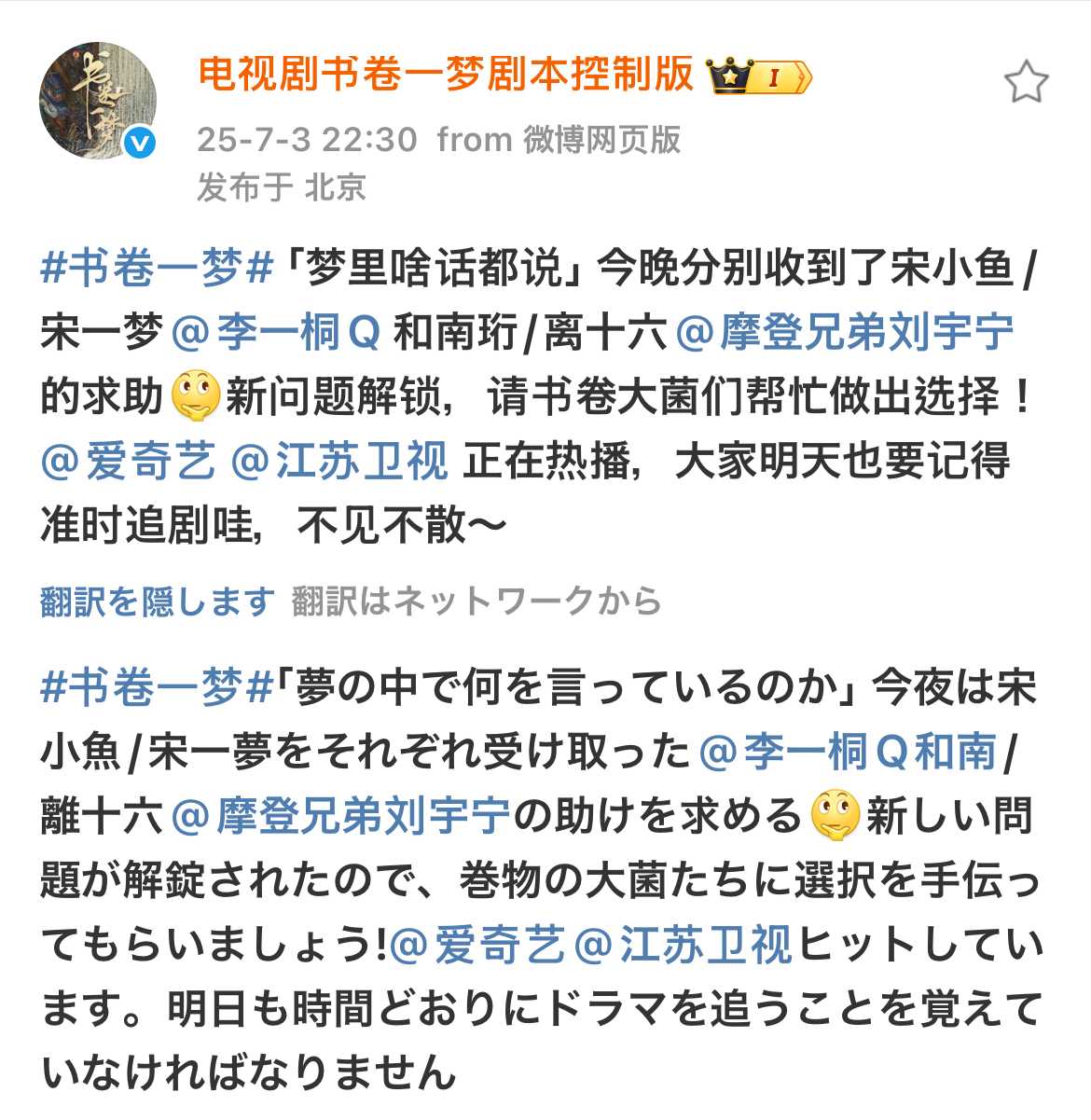Open the @摩登兄弟刘宇宁 mention in the translation
The width and height of the screenshot is (1091, 1120).
(342, 816)
